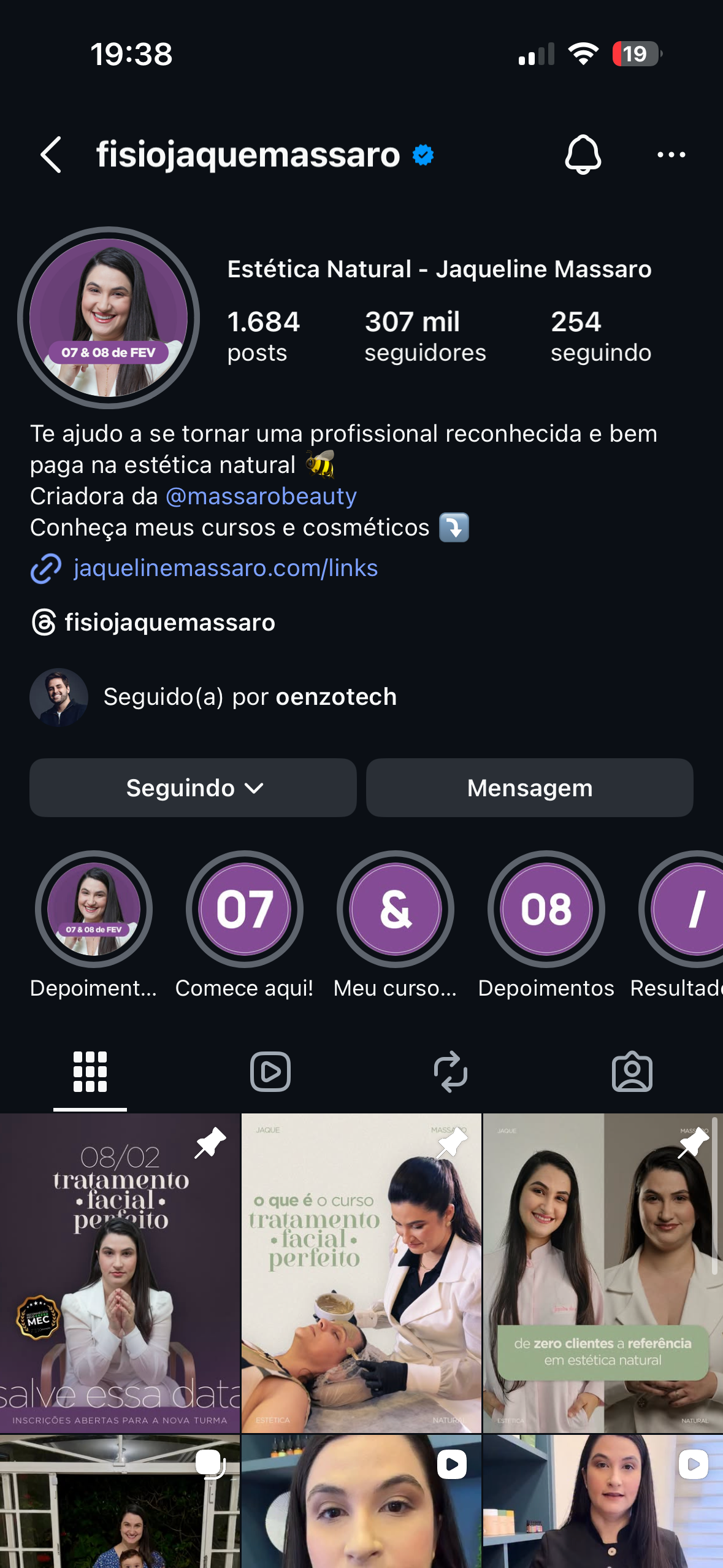Tap the Mensagem button
The image size is (723, 1568).
coord(530,788)
